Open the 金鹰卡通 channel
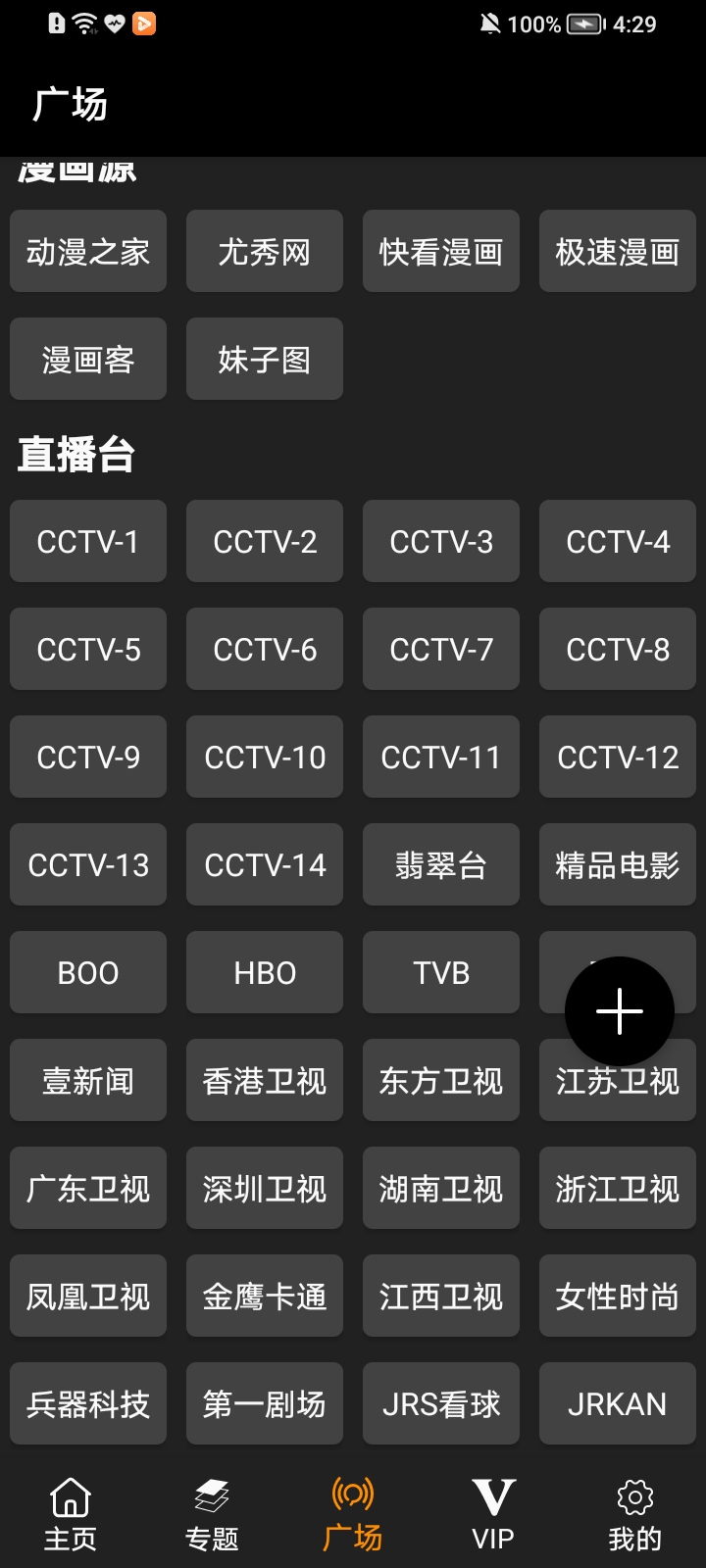This screenshot has height=1568, width=706. (x=264, y=1296)
